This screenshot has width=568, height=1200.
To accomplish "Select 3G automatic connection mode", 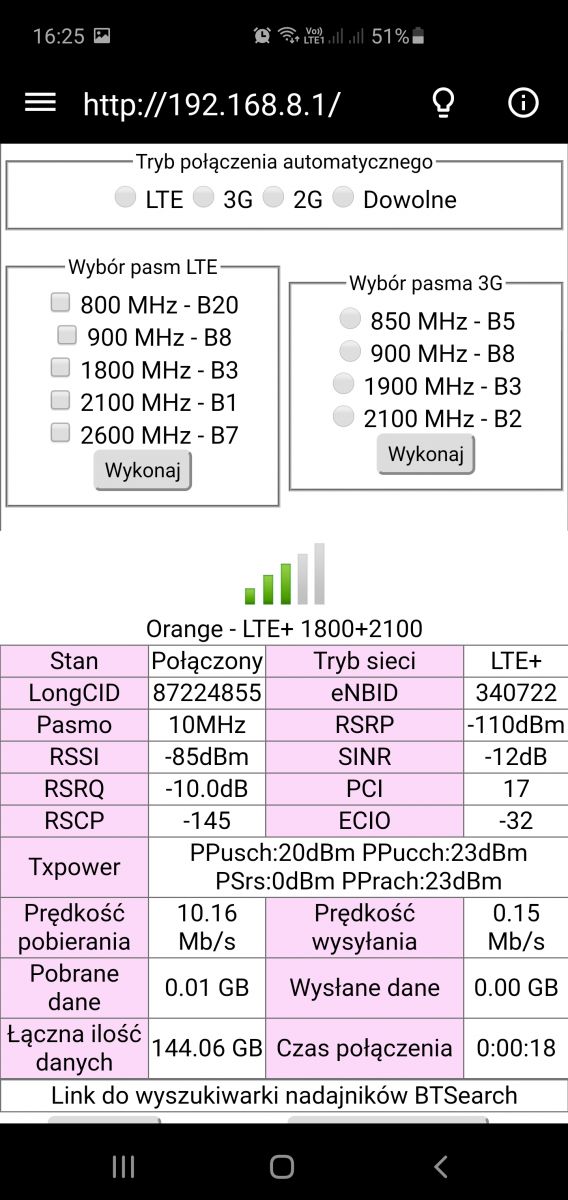I will pyautogui.click(x=203, y=198).
